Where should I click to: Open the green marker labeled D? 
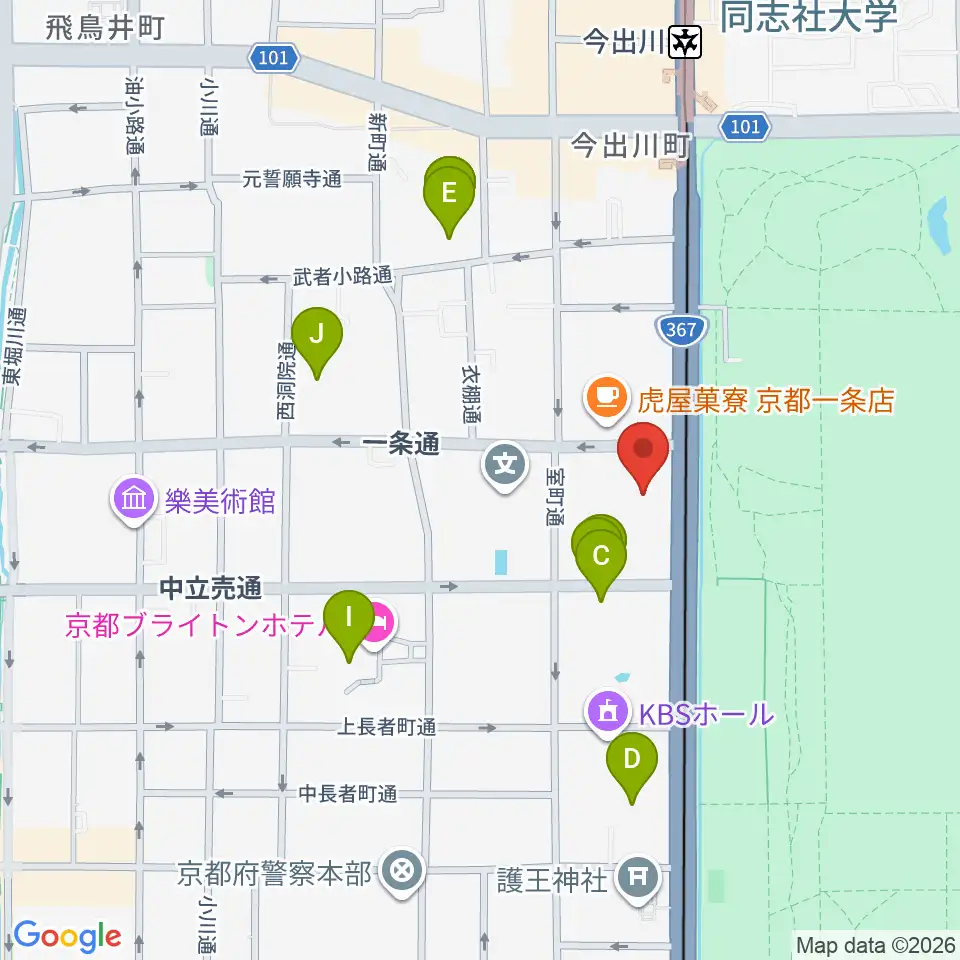(x=632, y=760)
